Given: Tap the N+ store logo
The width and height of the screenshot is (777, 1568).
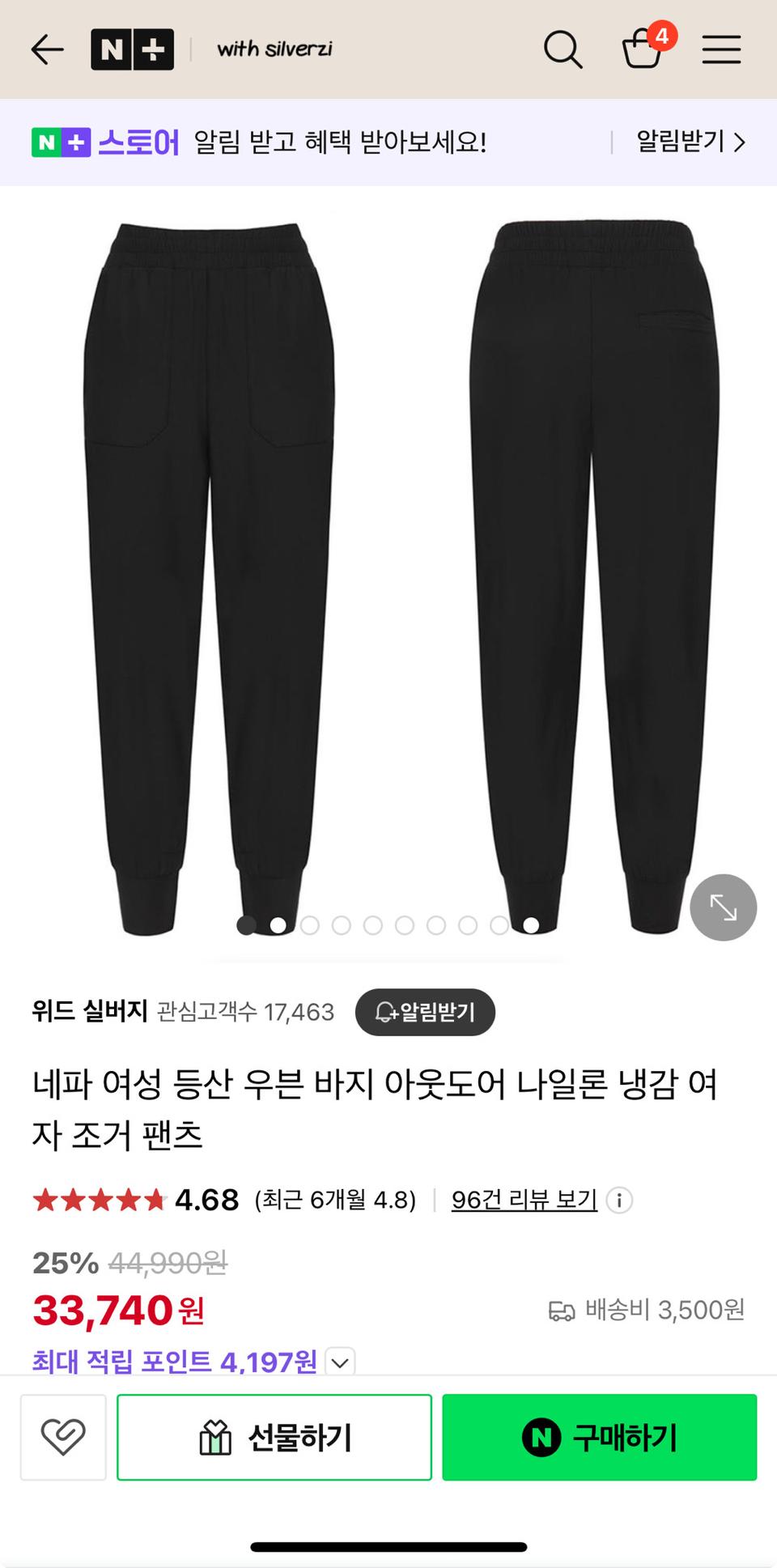Looking at the screenshot, I should coord(132,49).
